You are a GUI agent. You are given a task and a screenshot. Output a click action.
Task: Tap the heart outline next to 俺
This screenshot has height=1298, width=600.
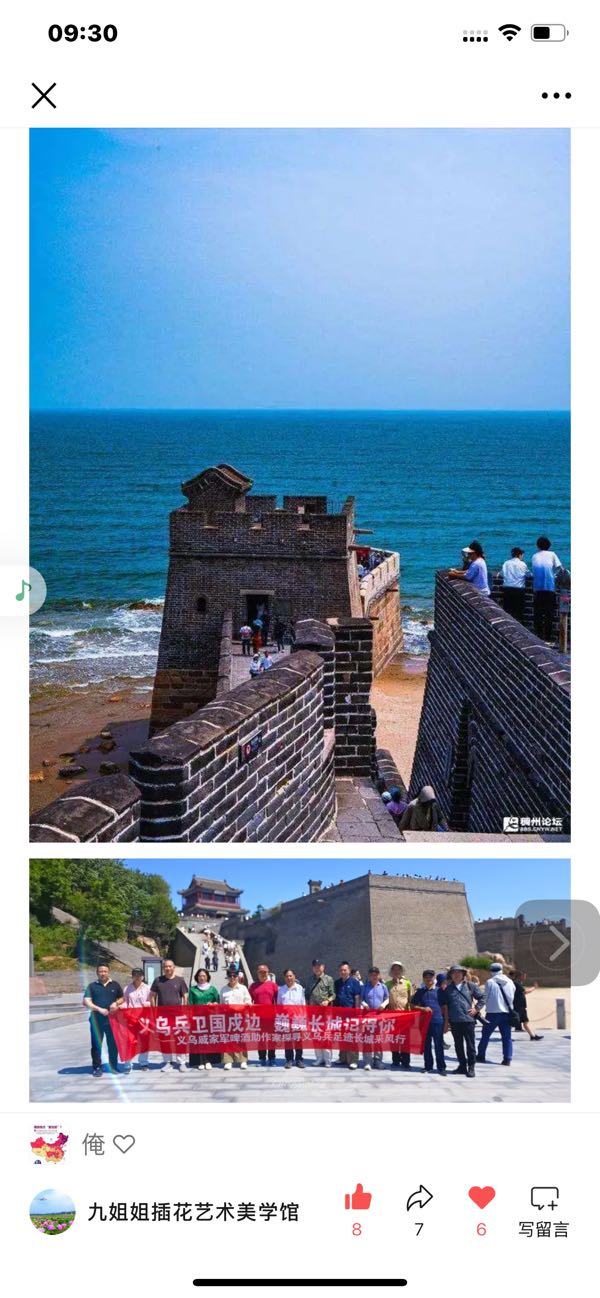point(124,1144)
